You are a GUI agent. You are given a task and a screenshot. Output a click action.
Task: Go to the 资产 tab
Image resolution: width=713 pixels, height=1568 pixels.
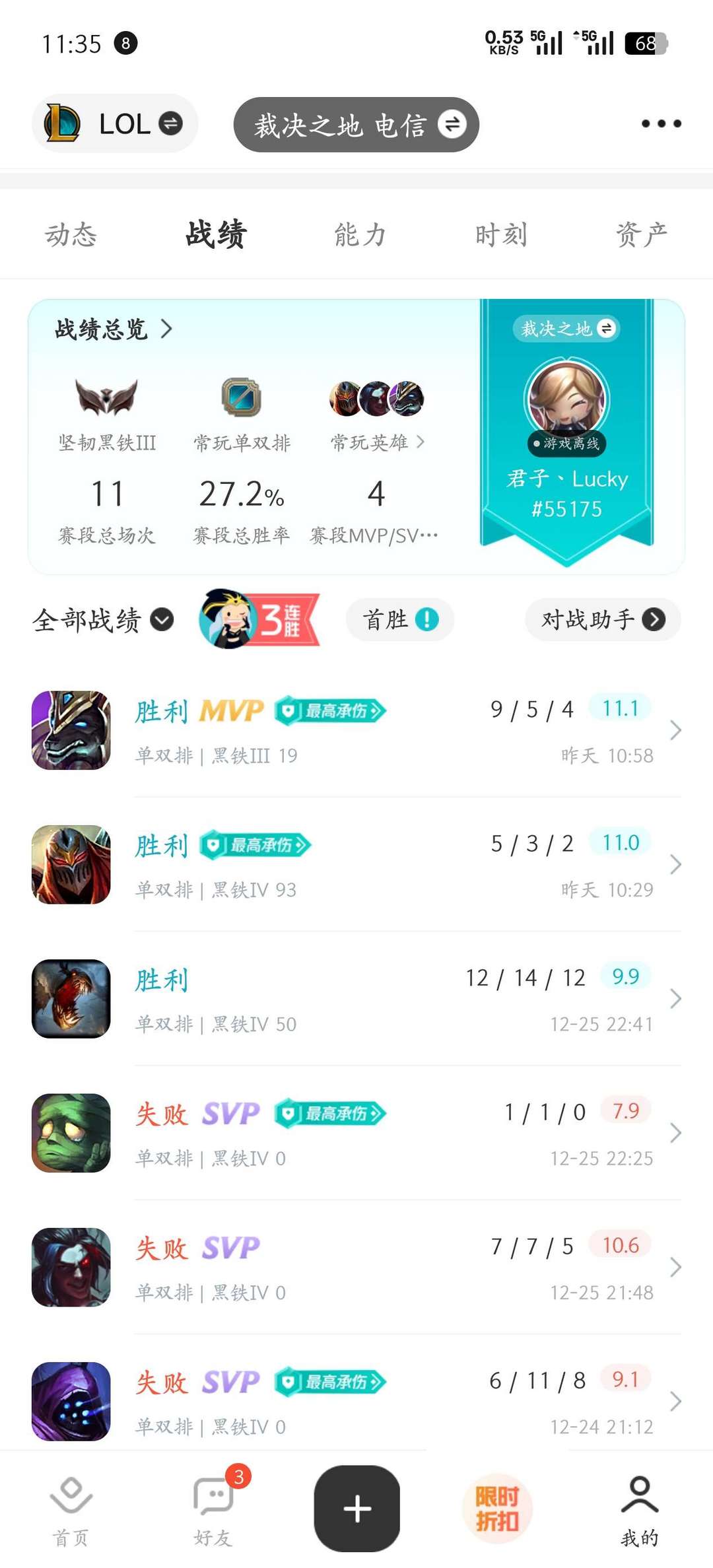[x=641, y=234]
